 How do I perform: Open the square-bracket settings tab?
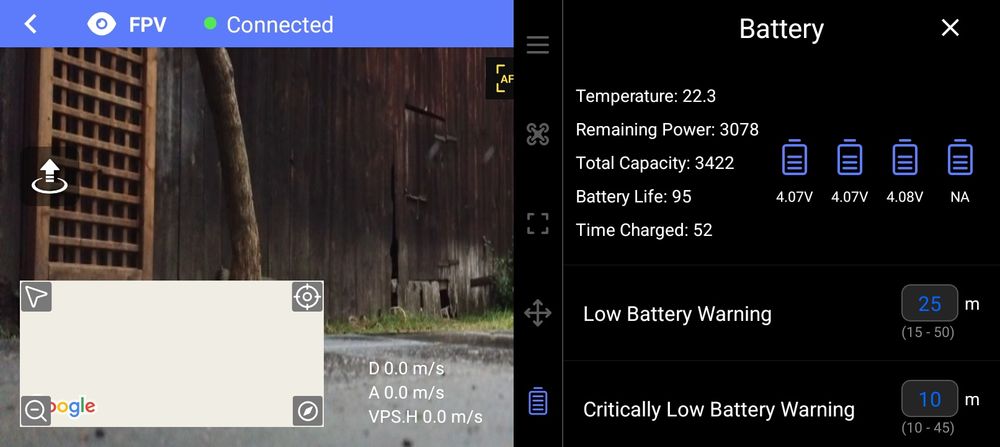(538, 224)
